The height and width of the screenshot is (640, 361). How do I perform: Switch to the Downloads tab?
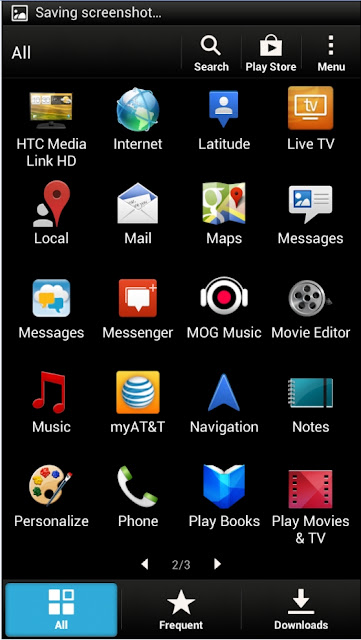tap(301, 610)
